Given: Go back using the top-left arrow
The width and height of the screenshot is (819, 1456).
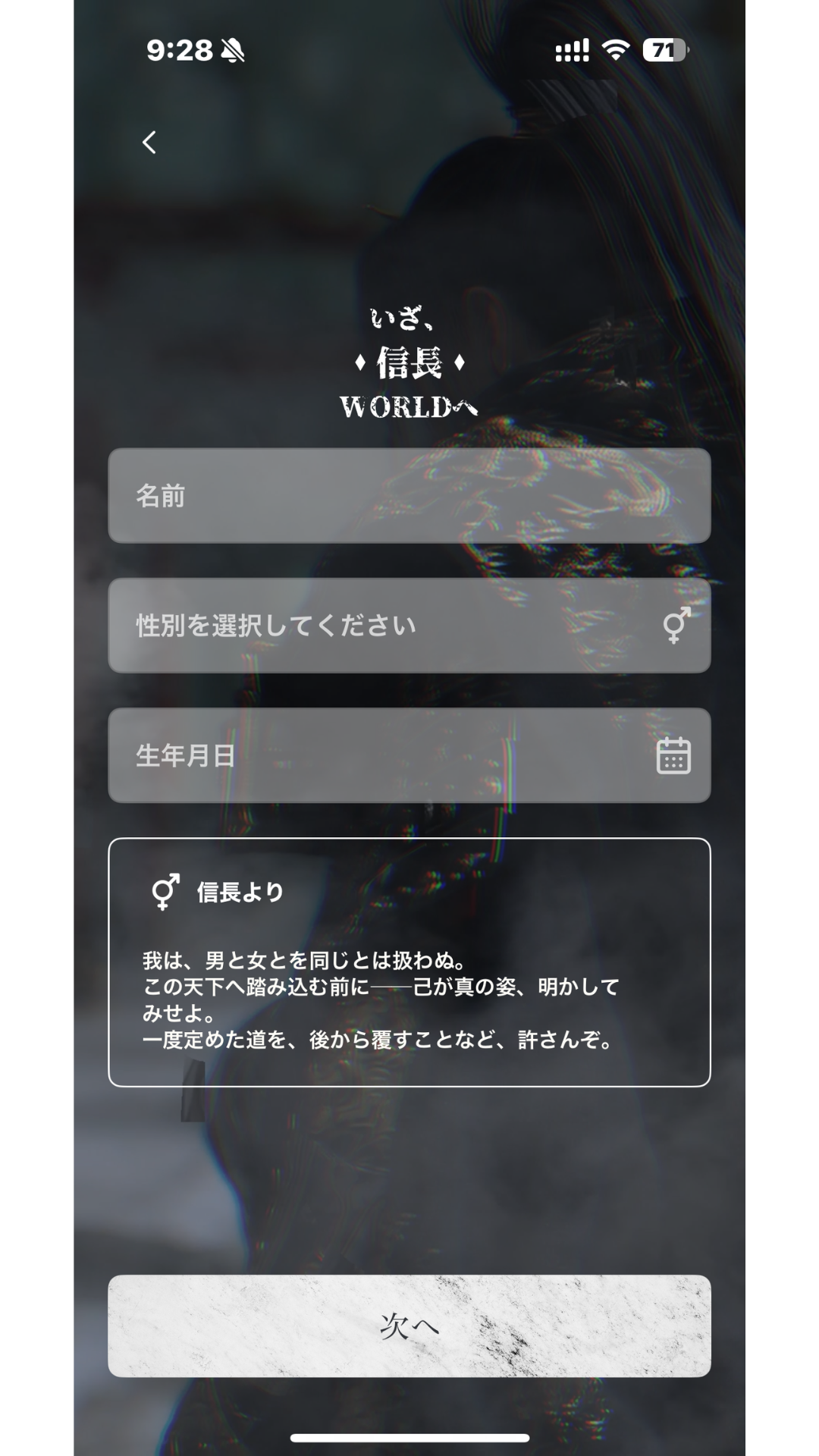Looking at the screenshot, I should 149,142.
